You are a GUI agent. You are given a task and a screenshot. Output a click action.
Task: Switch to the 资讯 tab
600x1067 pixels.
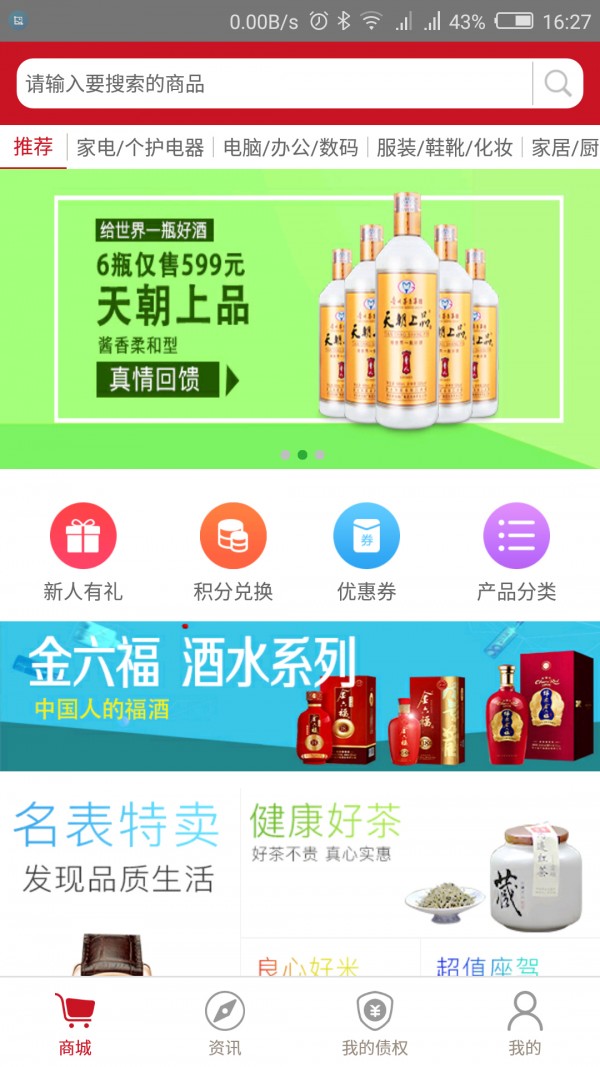[x=225, y=1022]
